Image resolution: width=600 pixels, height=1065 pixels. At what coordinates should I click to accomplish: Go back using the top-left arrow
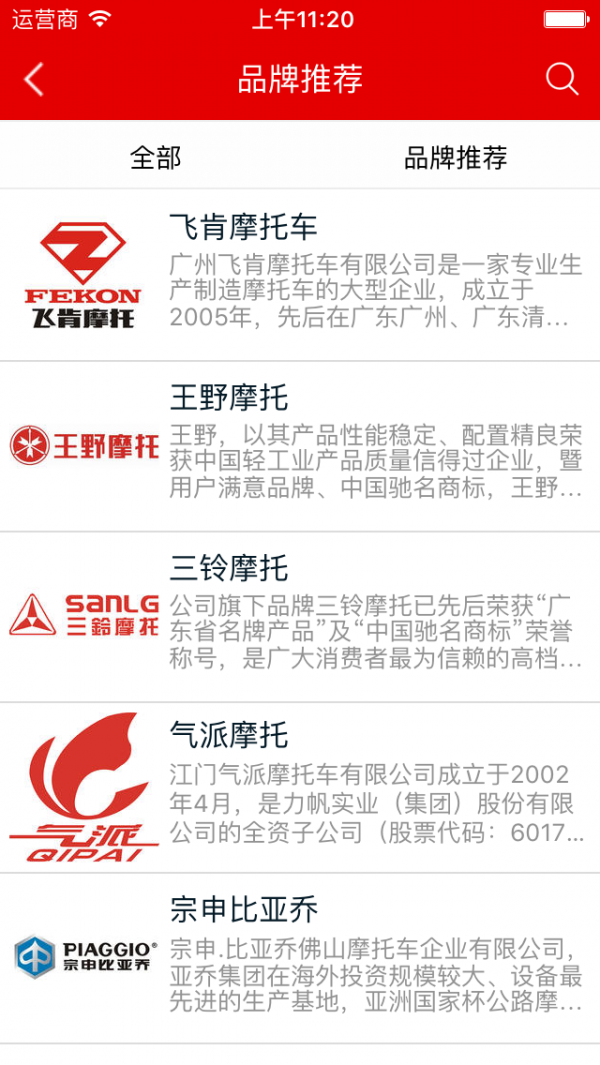pyautogui.click(x=34, y=79)
